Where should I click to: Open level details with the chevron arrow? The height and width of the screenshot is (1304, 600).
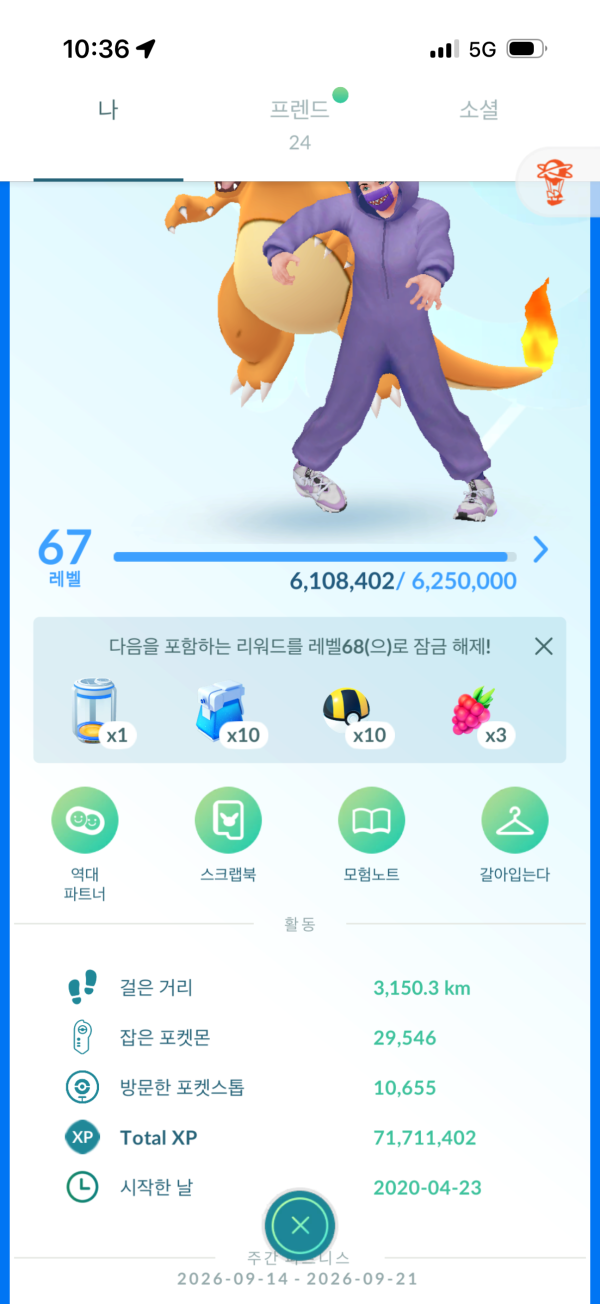tap(541, 550)
